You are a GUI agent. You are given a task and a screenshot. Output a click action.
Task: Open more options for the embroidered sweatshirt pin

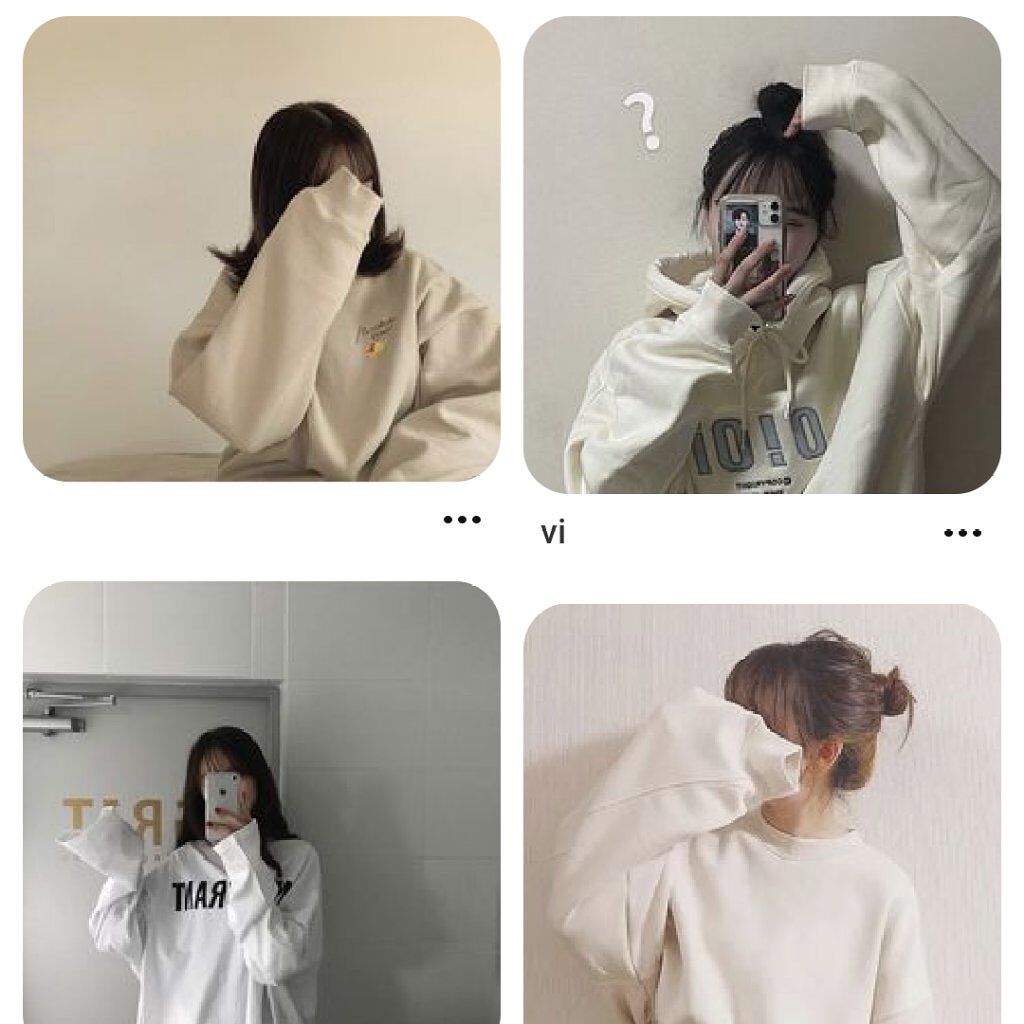[462, 519]
